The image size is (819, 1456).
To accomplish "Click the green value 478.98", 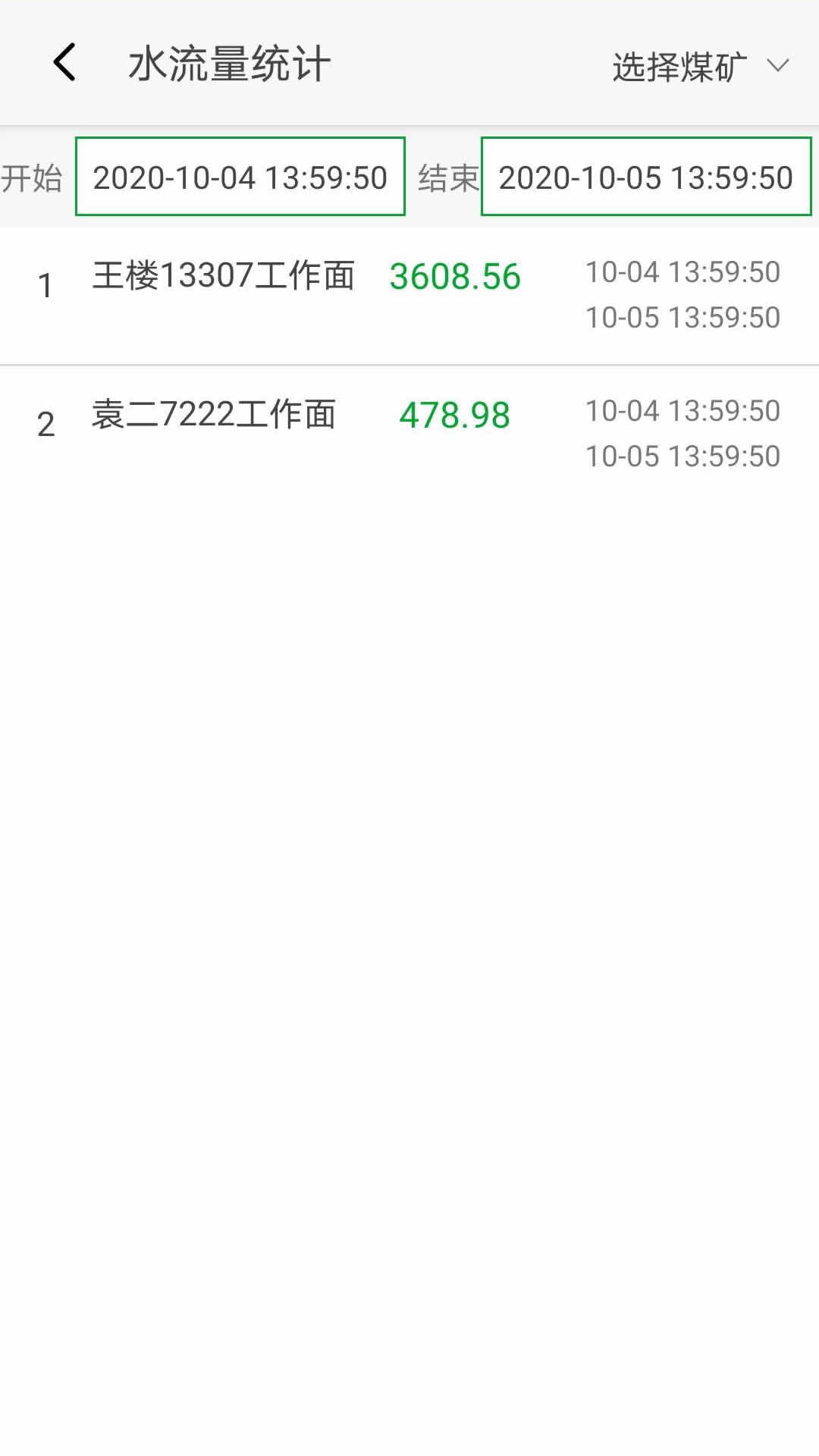I will coord(455,415).
